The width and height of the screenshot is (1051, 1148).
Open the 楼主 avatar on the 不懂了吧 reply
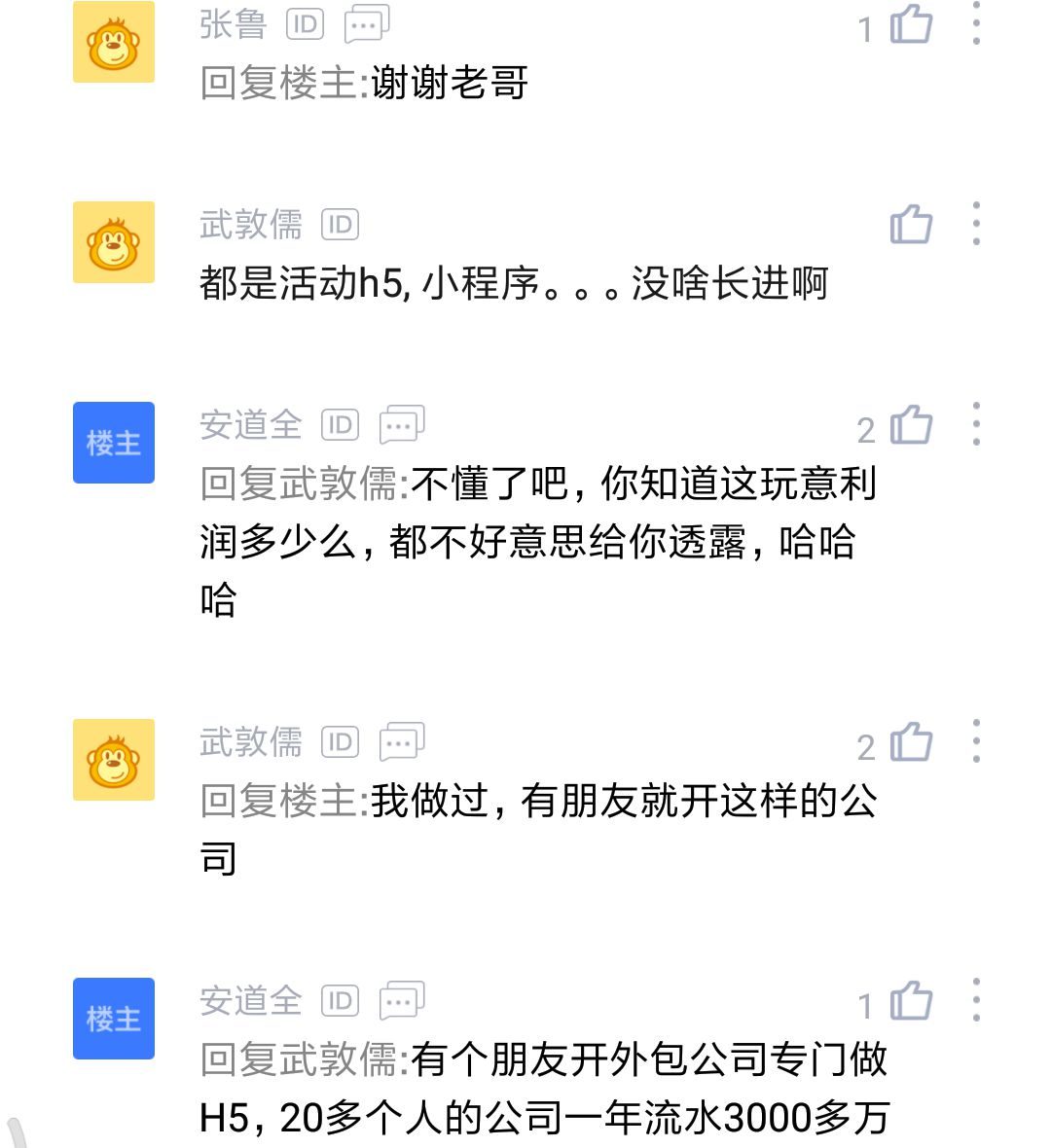tap(114, 443)
